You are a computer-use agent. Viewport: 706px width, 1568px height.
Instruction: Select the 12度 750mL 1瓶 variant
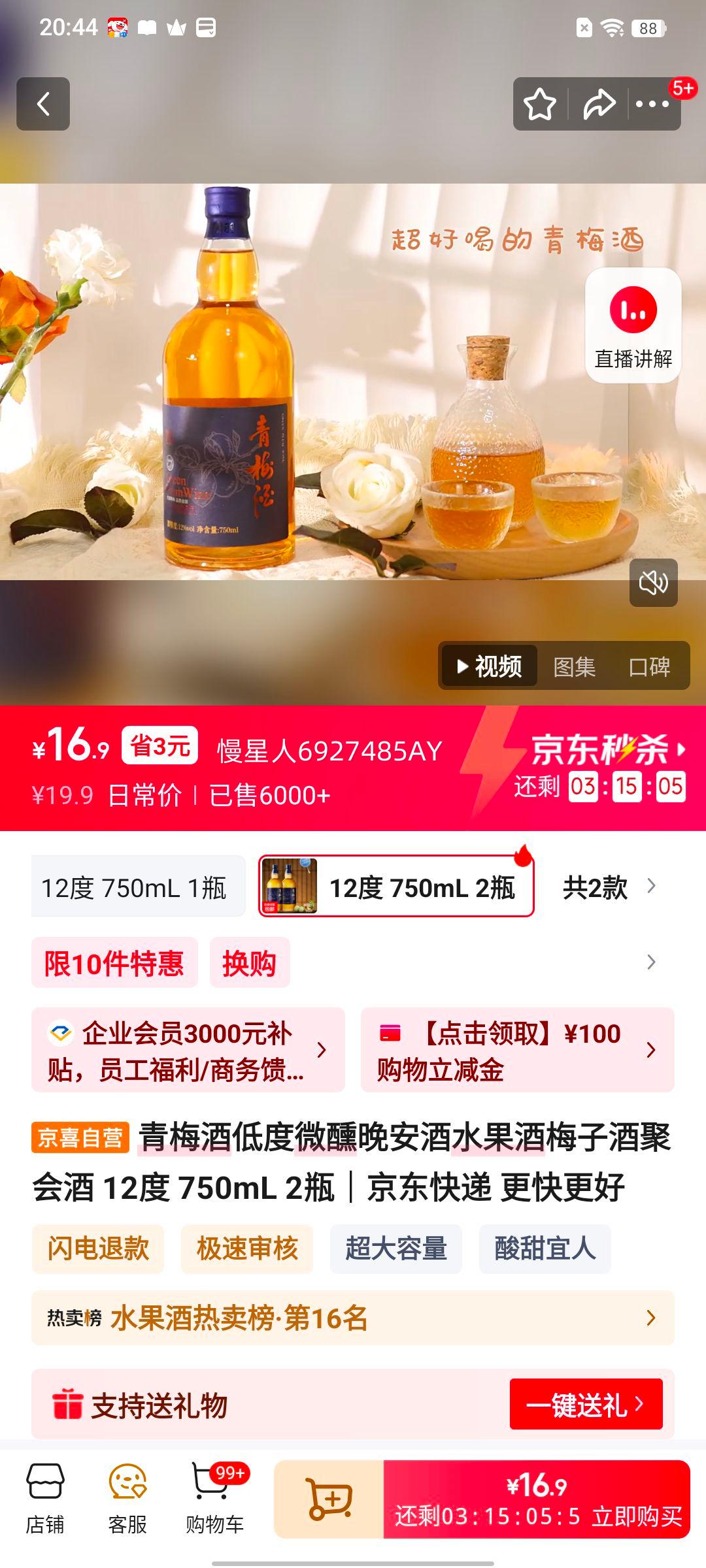[138, 885]
